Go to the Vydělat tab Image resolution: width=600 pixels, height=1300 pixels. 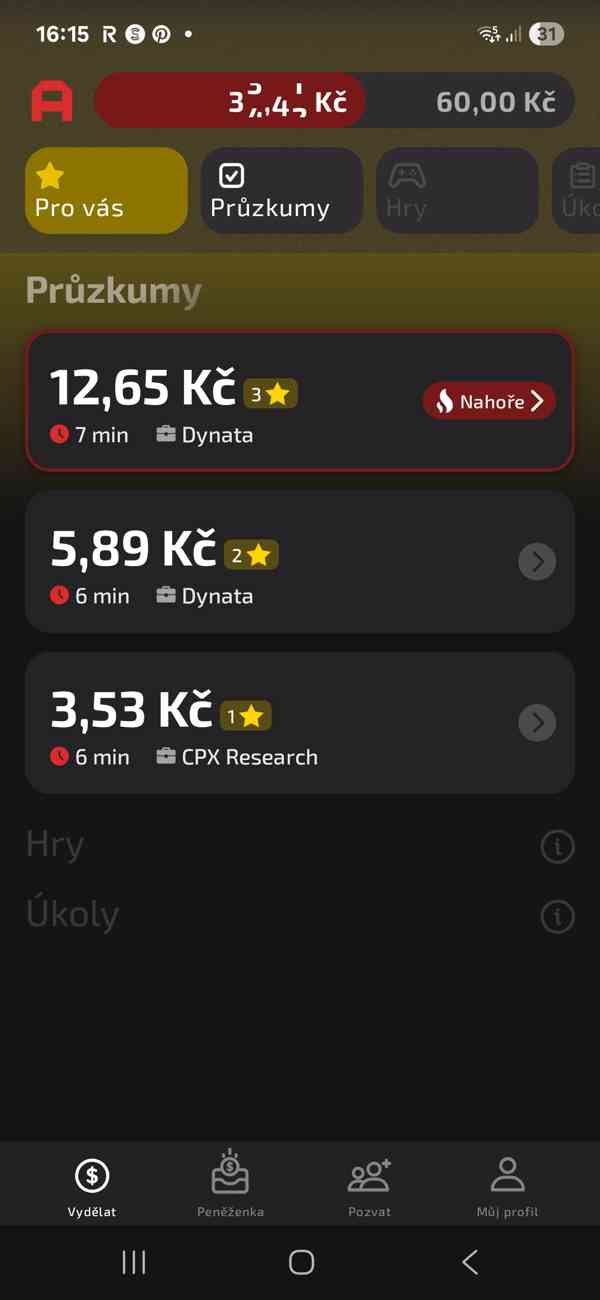coord(92,1185)
